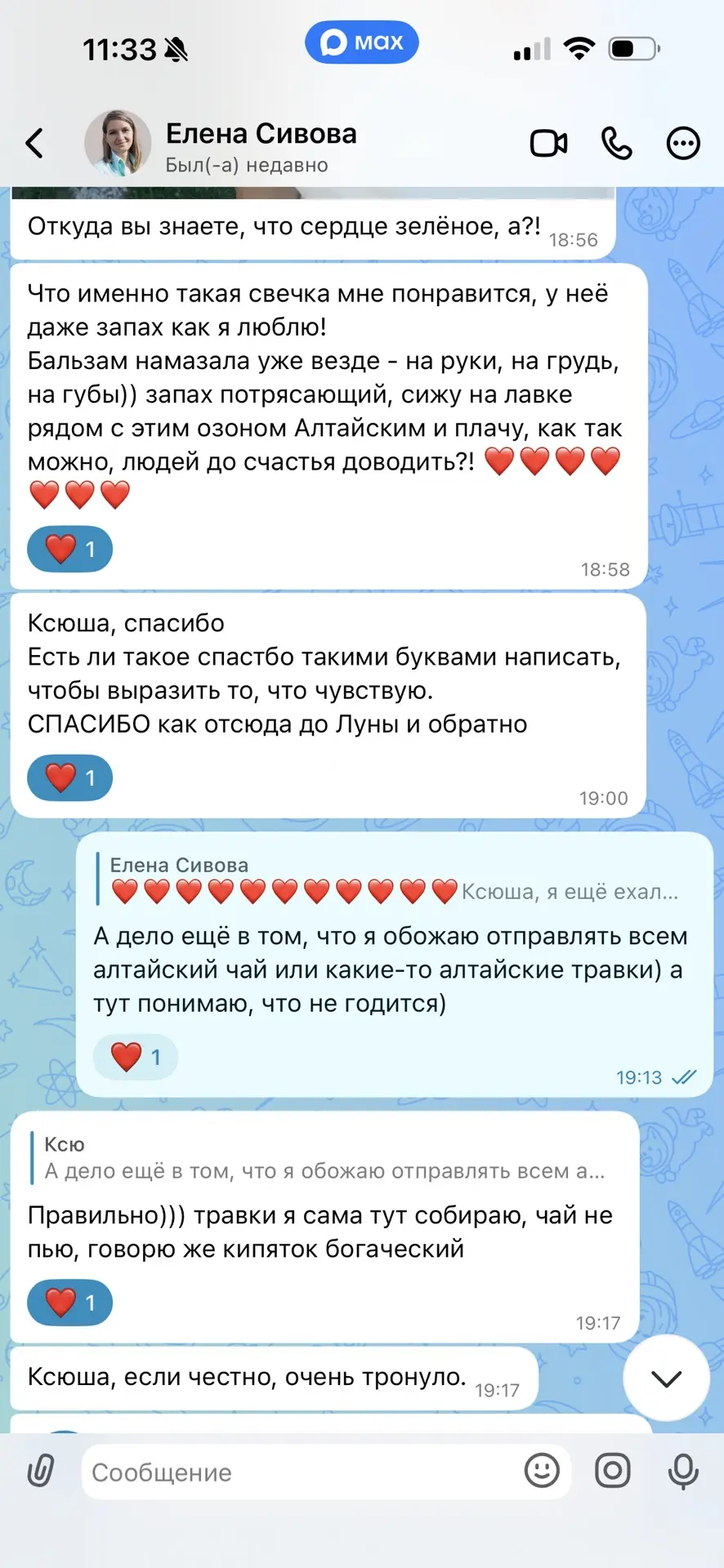Focus the Сообщение text field

pyautogui.click(x=302, y=1472)
